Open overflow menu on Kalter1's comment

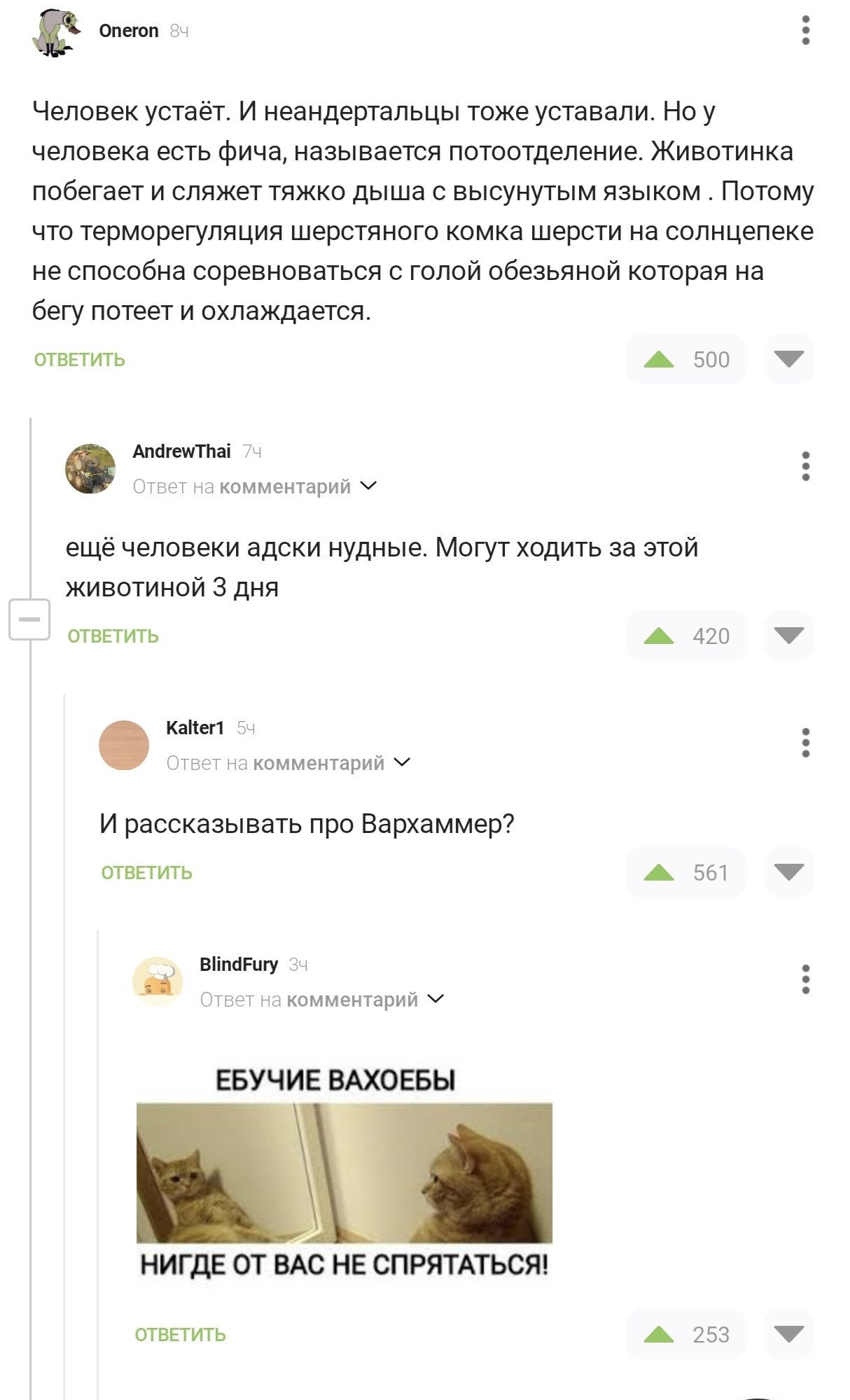click(806, 743)
